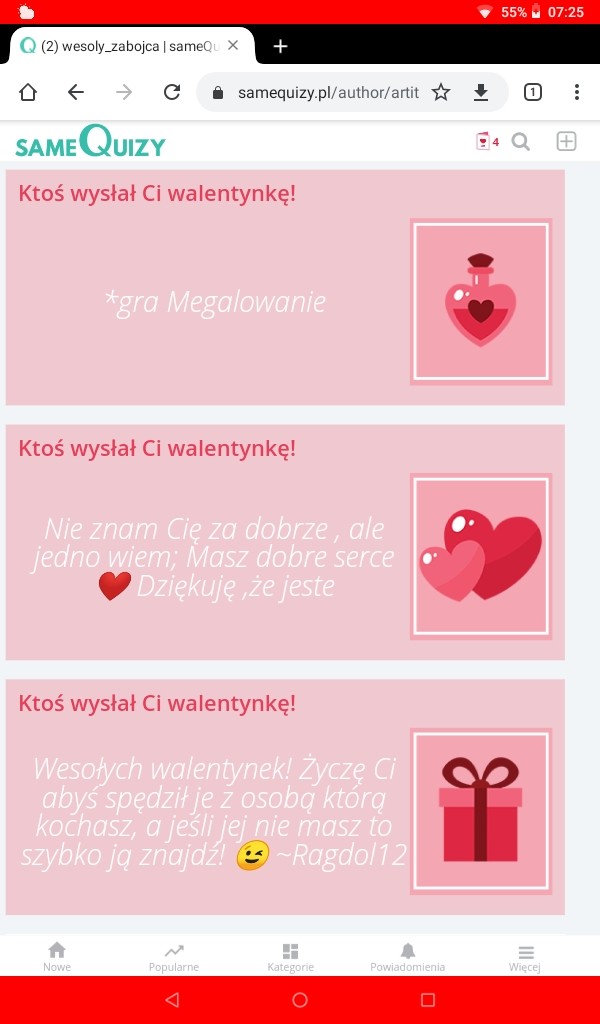Open the valentines icon with 4 badge
The image size is (600, 1024).
coord(487,142)
